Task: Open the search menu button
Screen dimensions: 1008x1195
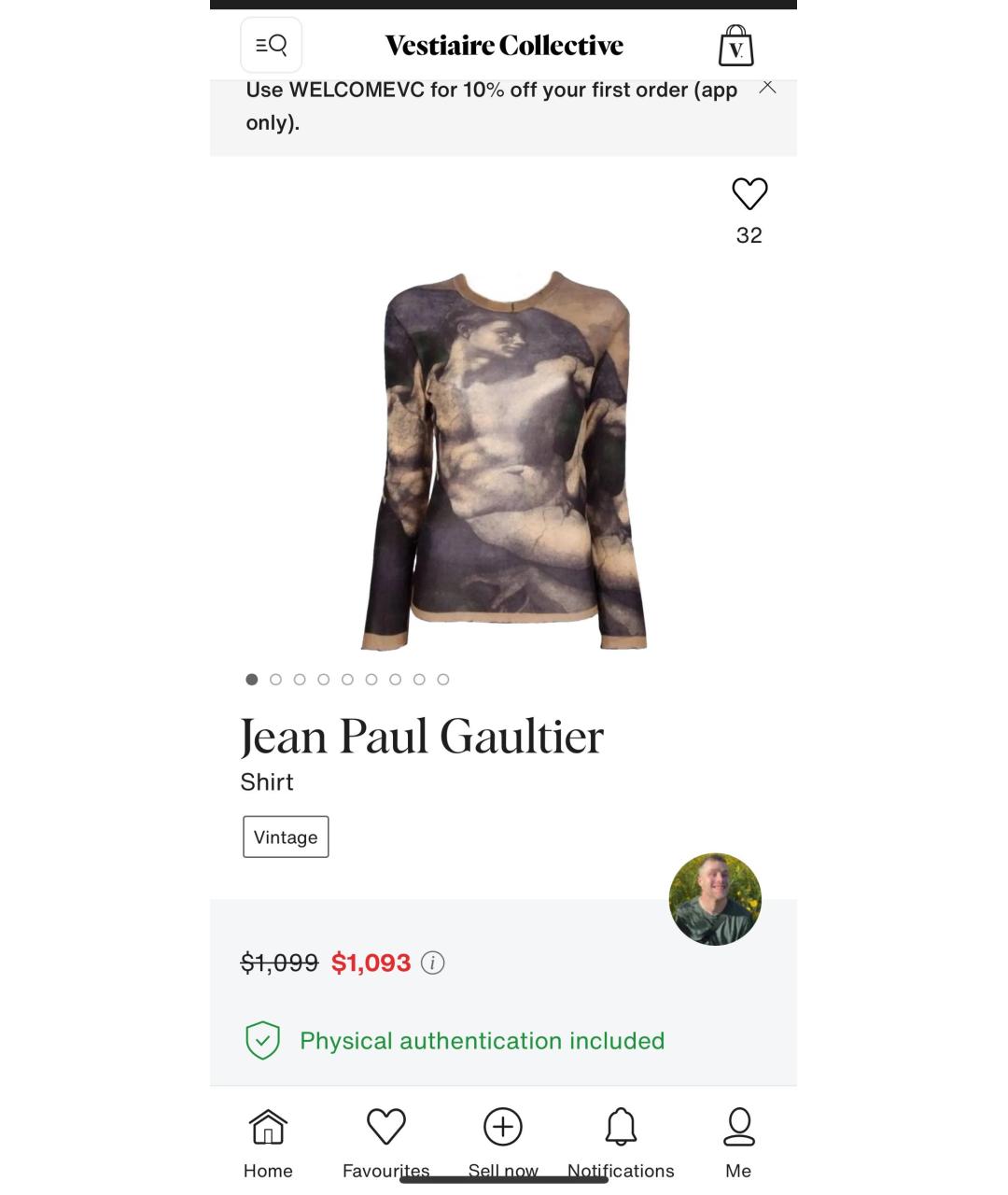Action: (271, 45)
